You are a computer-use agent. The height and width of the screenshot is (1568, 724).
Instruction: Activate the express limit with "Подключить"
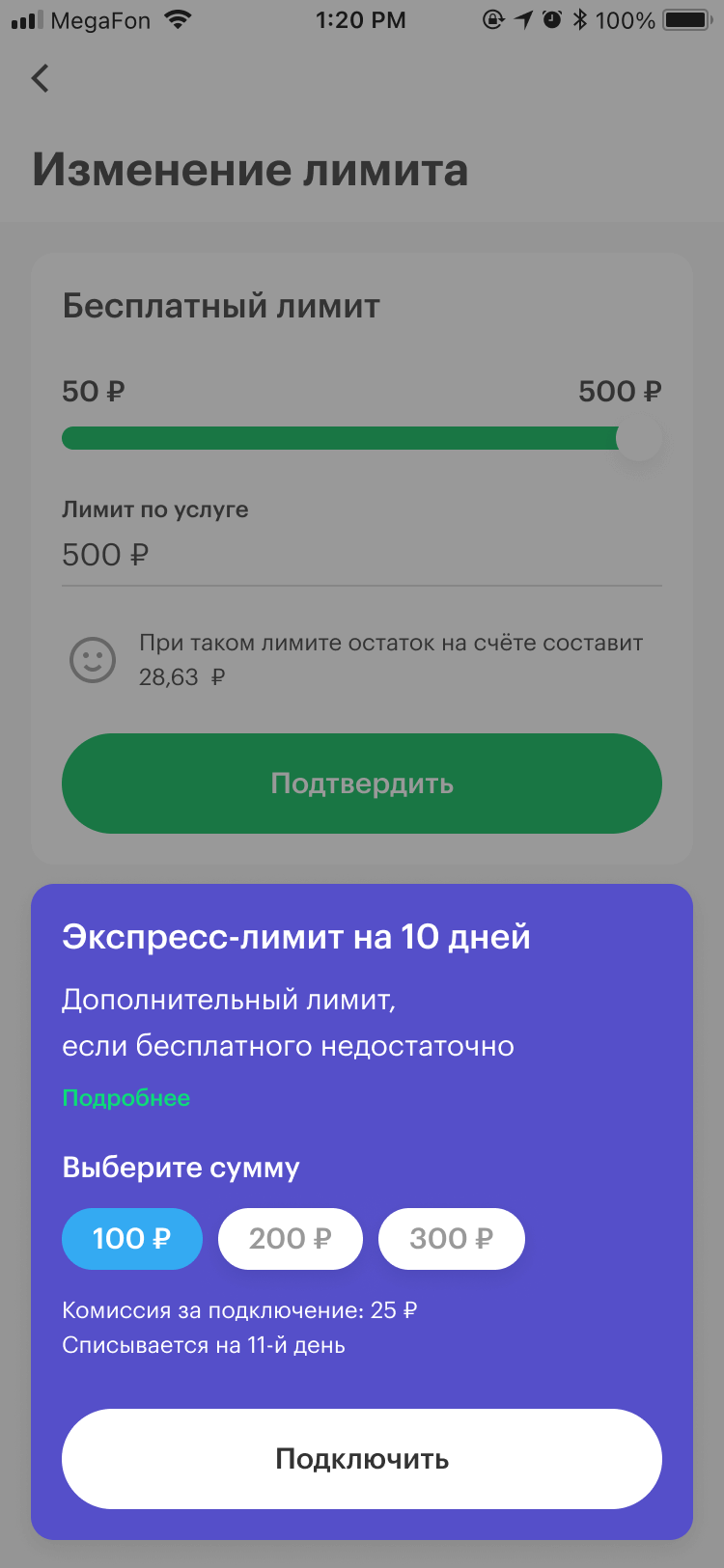(x=362, y=1459)
